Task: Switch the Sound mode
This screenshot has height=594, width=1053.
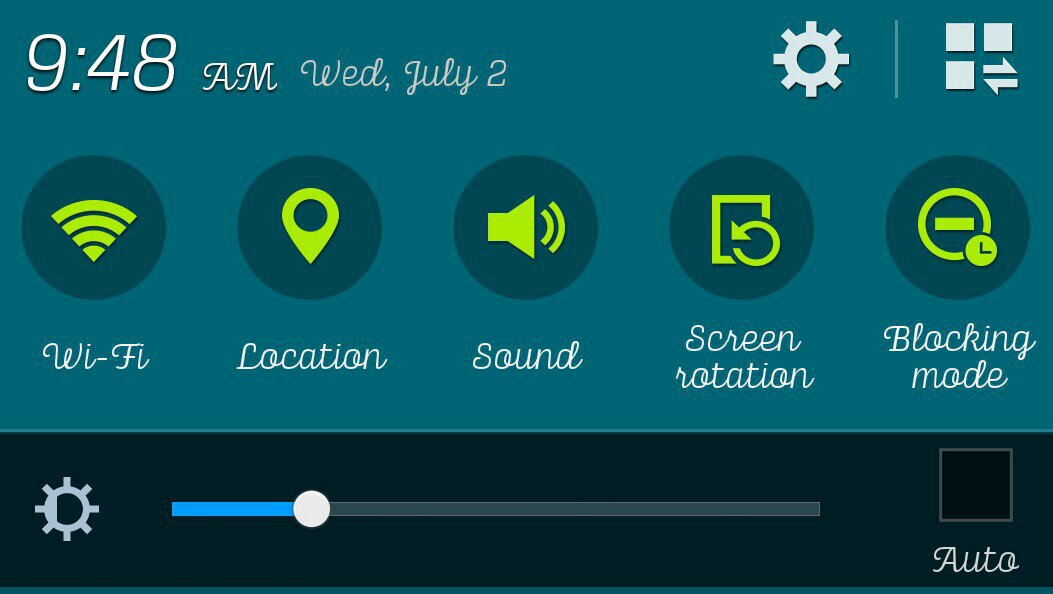Action: tap(526, 228)
